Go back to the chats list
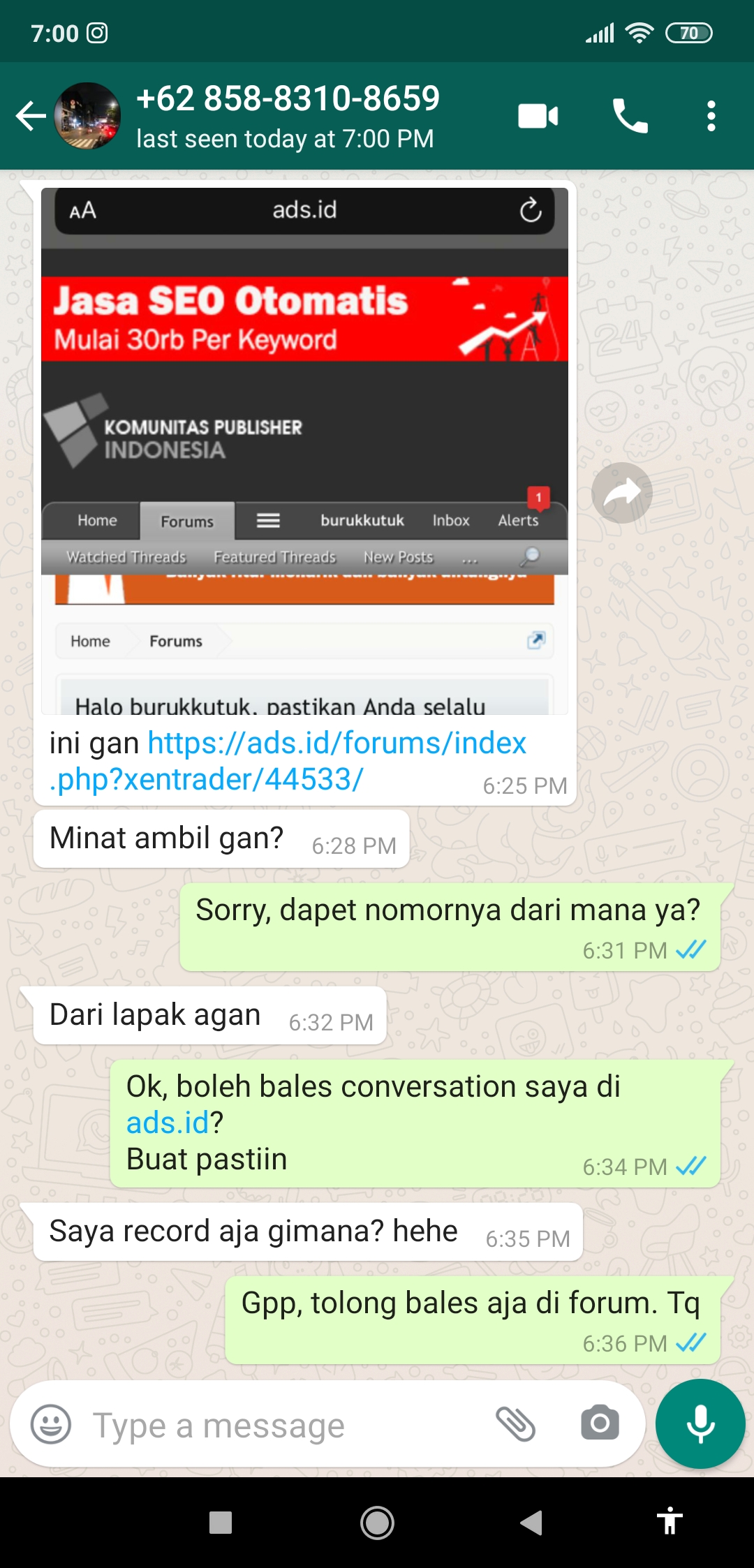The image size is (754, 1568). pyautogui.click(x=31, y=116)
